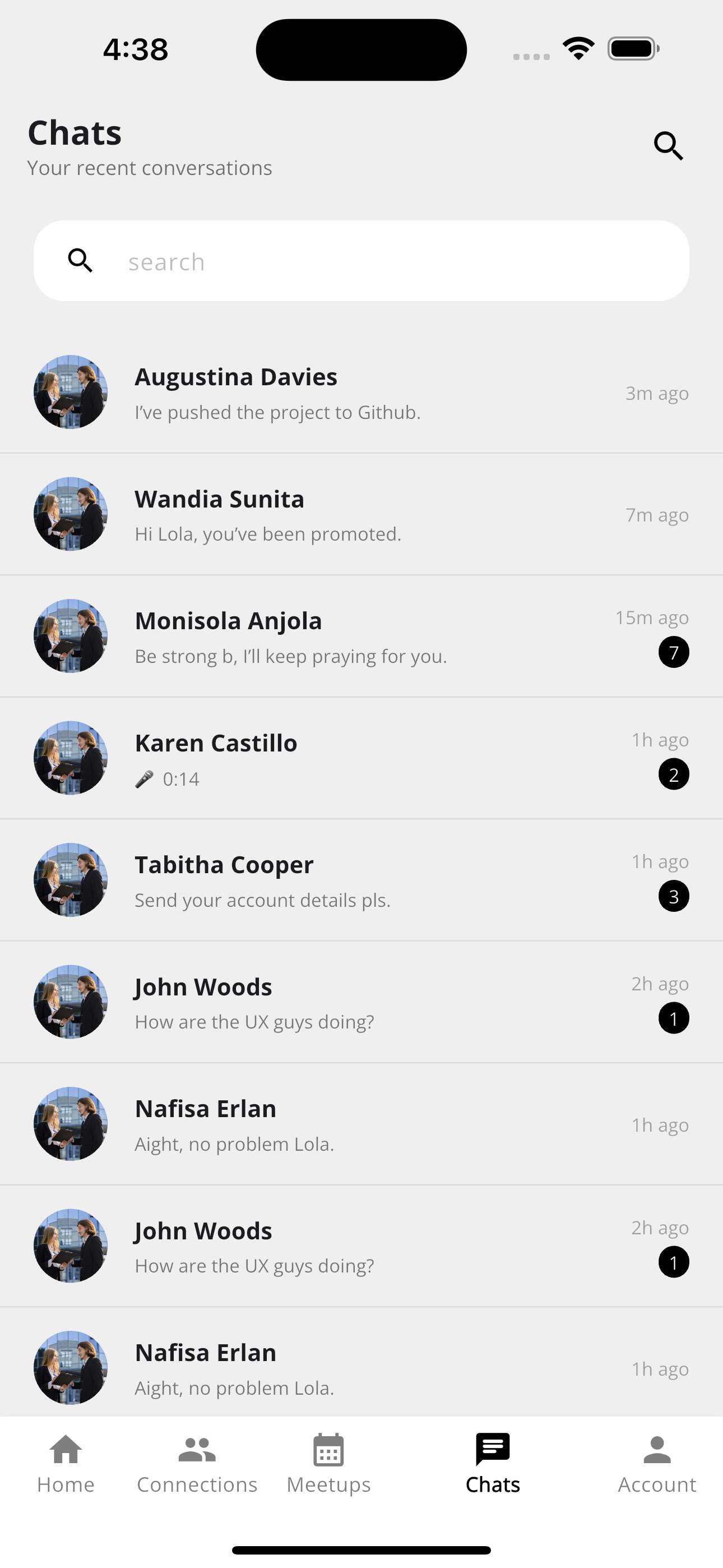Click the unread badge showing 3 on Tabitha Cooper
The width and height of the screenshot is (723, 1568).
(674, 896)
